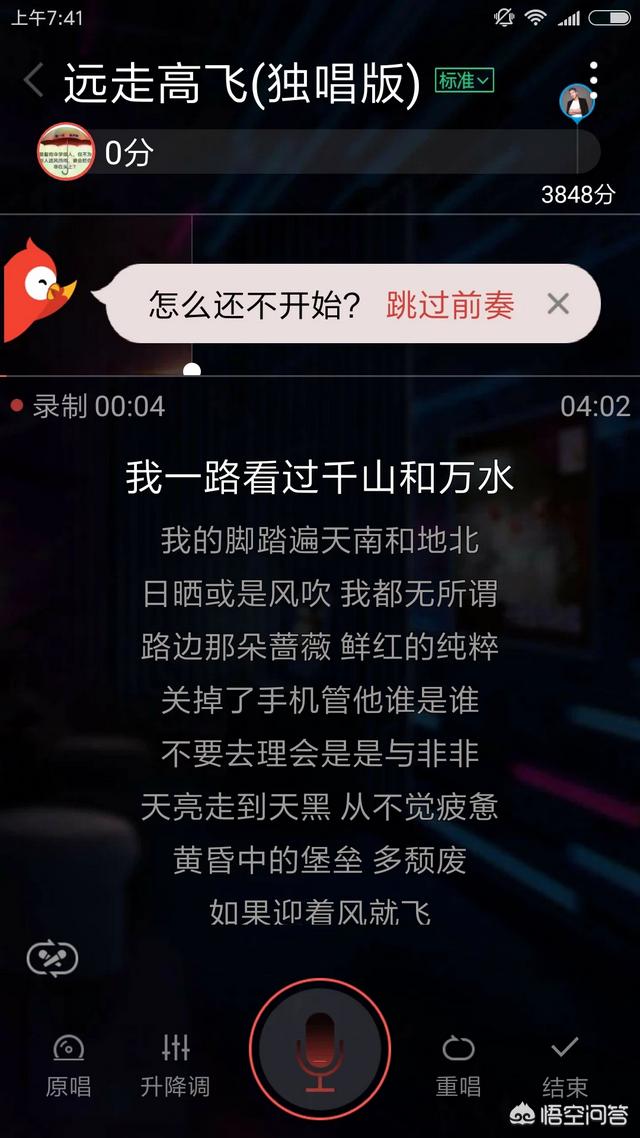Tap the icon above the 原唱 button
The width and height of the screenshot is (640, 1138).
coord(52,959)
